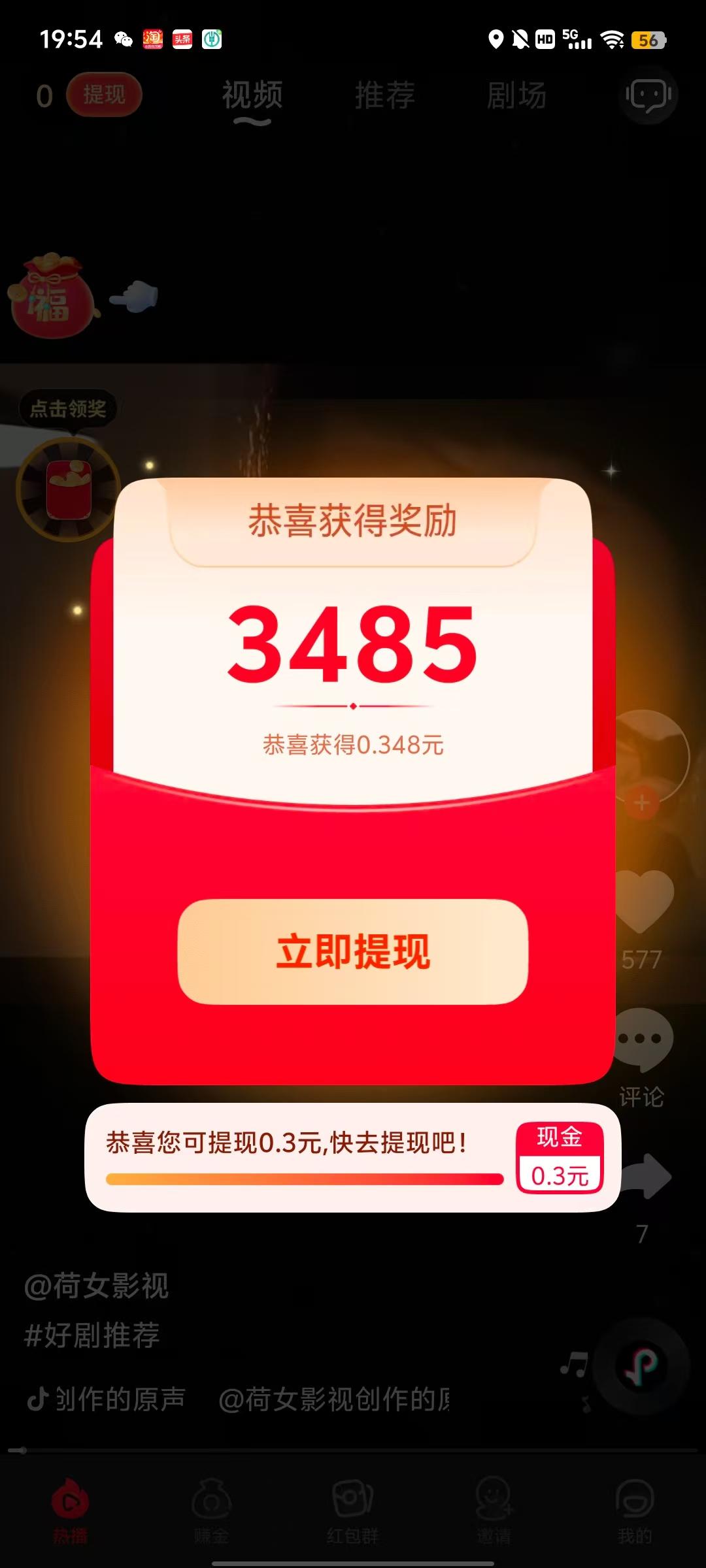Switch to the 视频 top tab
The width and height of the screenshot is (706, 1568).
252,96
